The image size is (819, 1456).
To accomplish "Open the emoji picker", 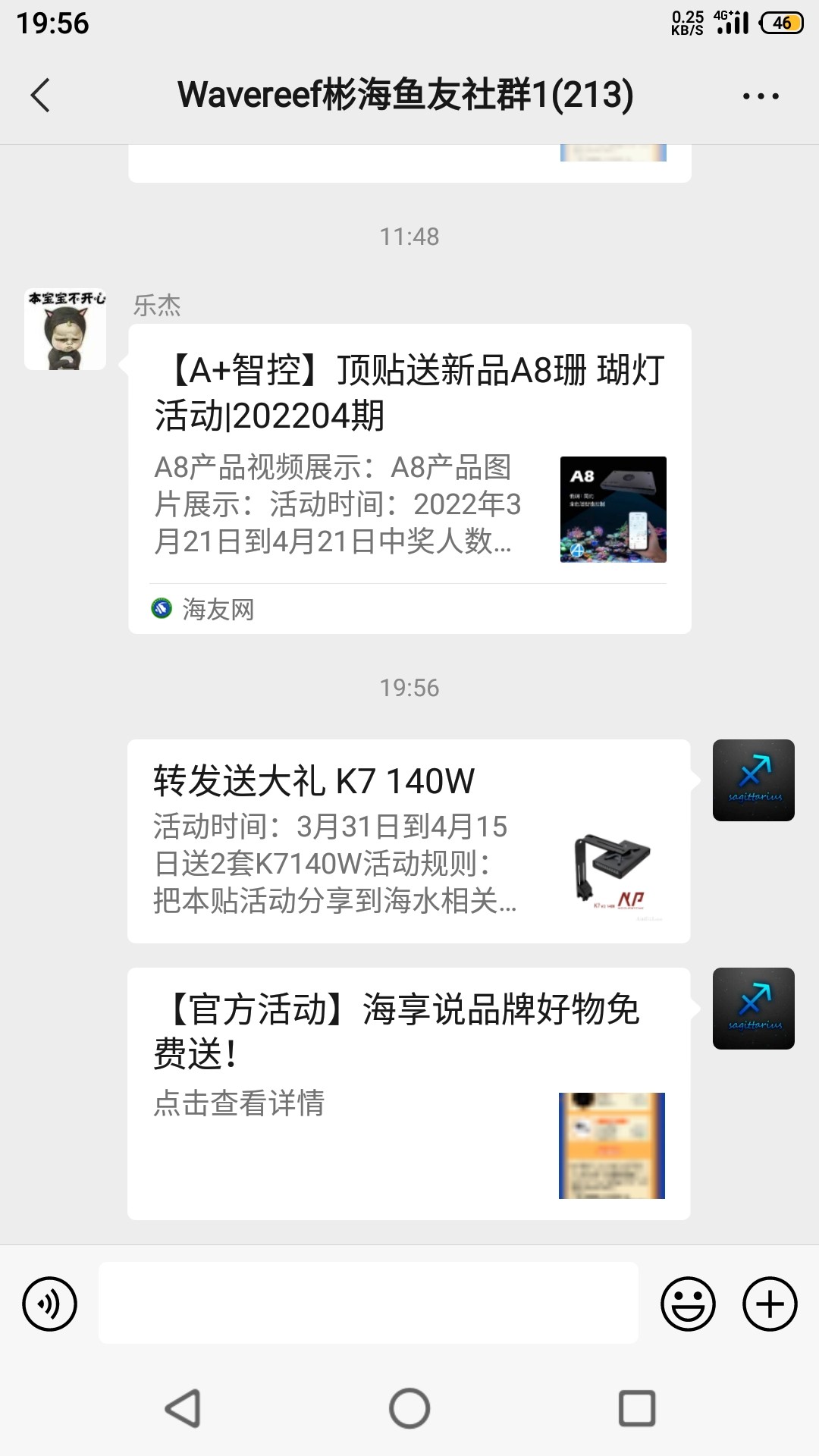I will 688,1304.
